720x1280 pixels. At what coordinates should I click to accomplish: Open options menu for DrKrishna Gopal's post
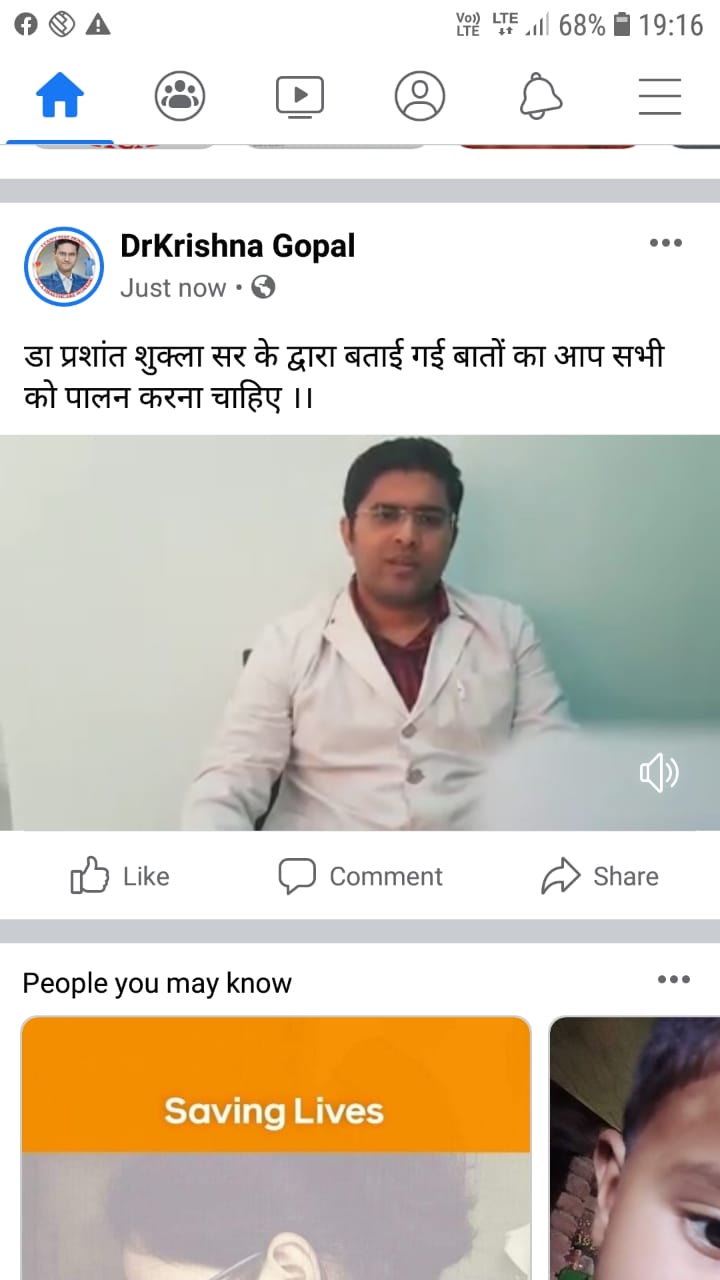tap(666, 243)
